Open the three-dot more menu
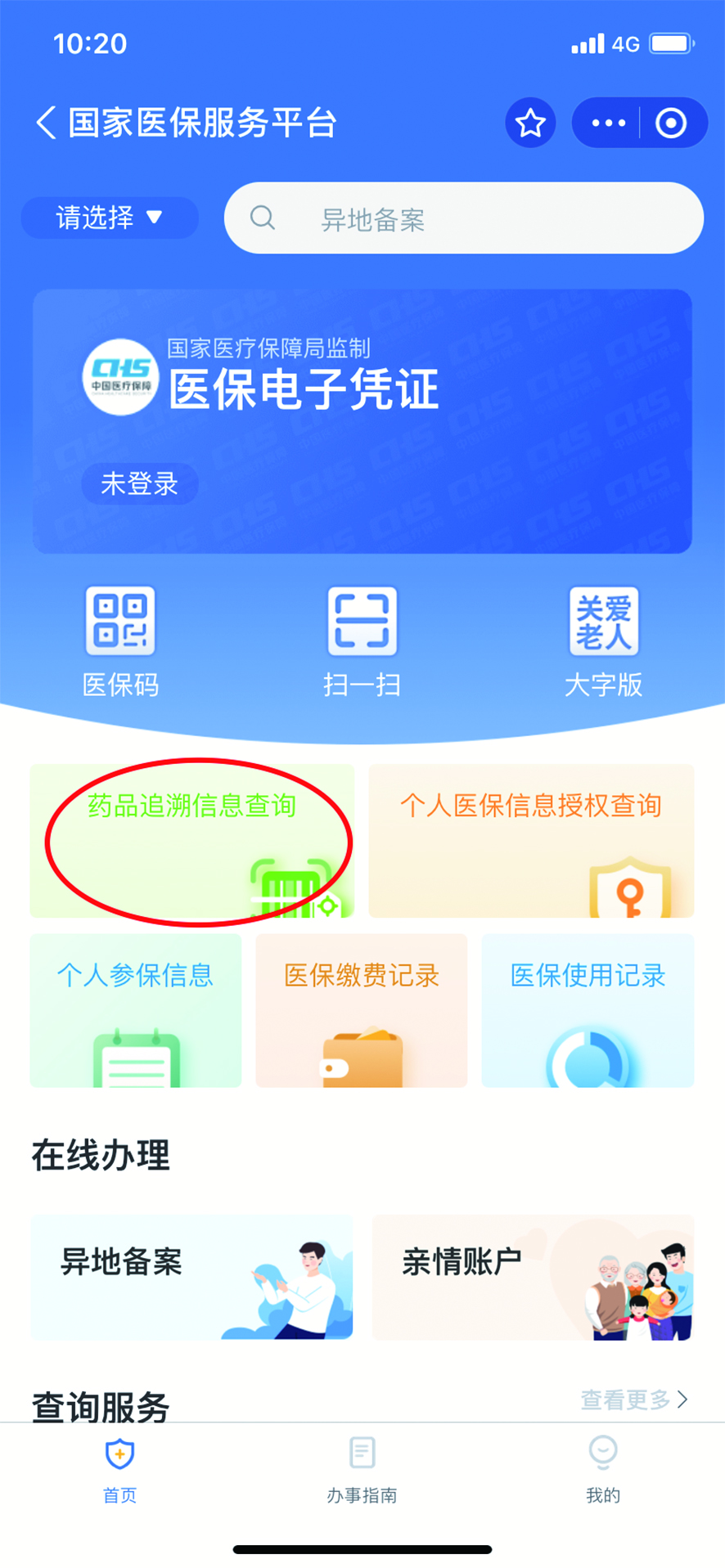This screenshot has width=725, height=1568. tap(608, 123)
